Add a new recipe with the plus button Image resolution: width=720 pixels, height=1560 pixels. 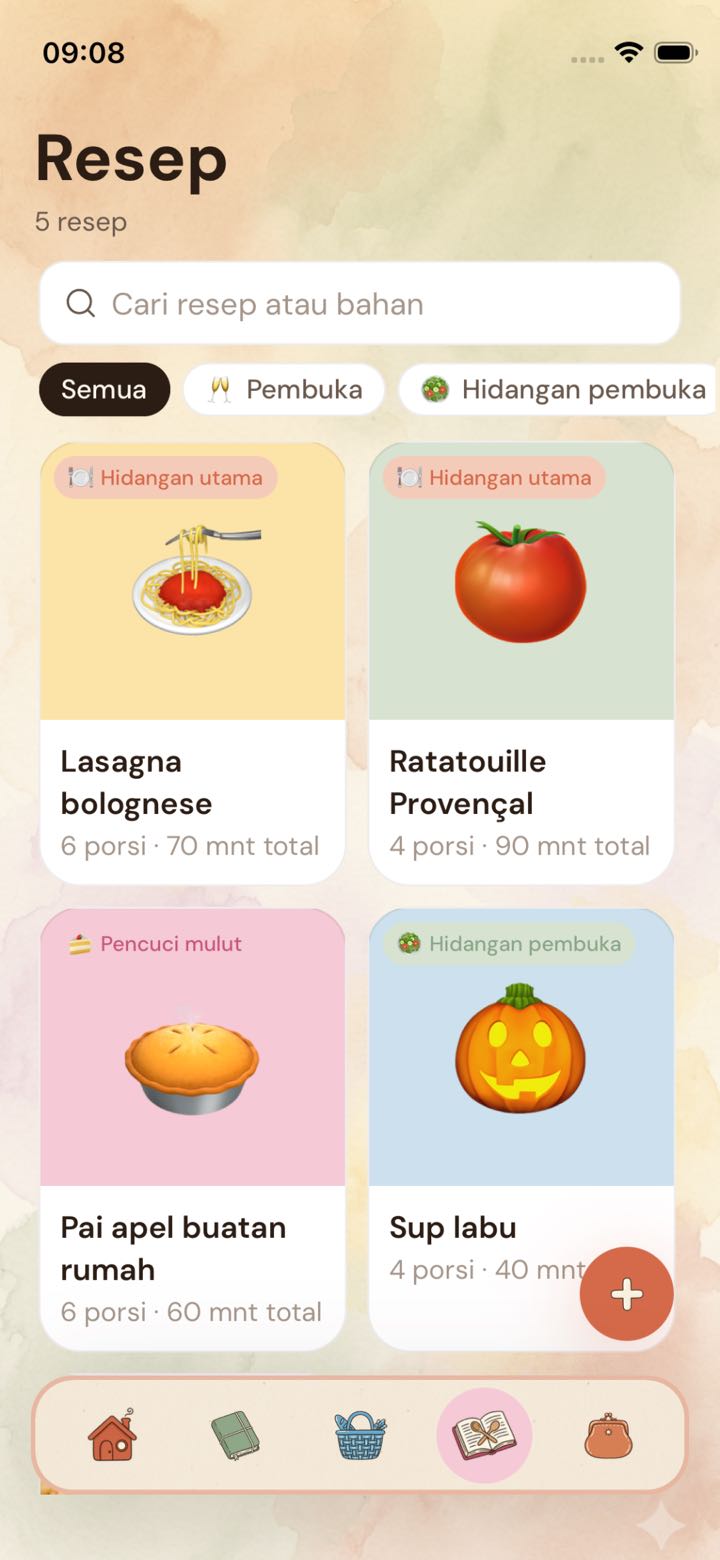click(x=626, y=1294)
